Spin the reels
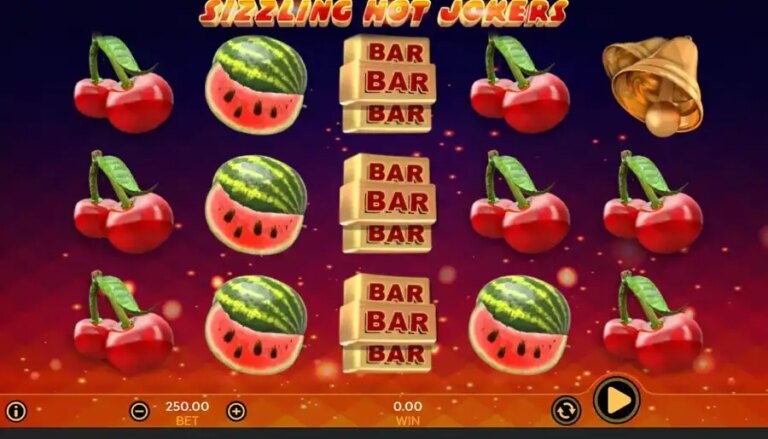 tap(617, 401)
